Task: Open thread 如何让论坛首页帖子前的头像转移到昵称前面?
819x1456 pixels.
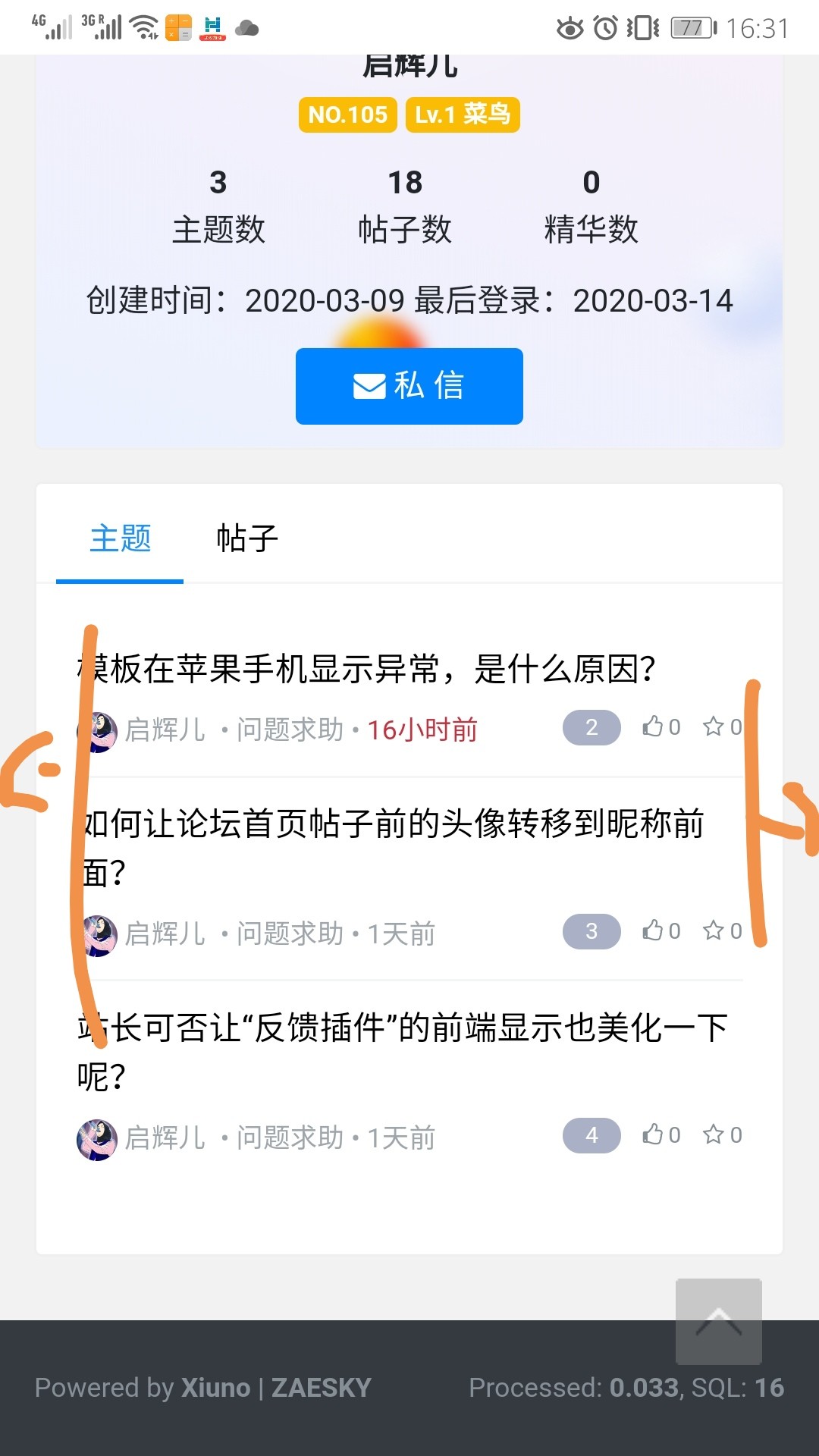Action: click(392, 848)
